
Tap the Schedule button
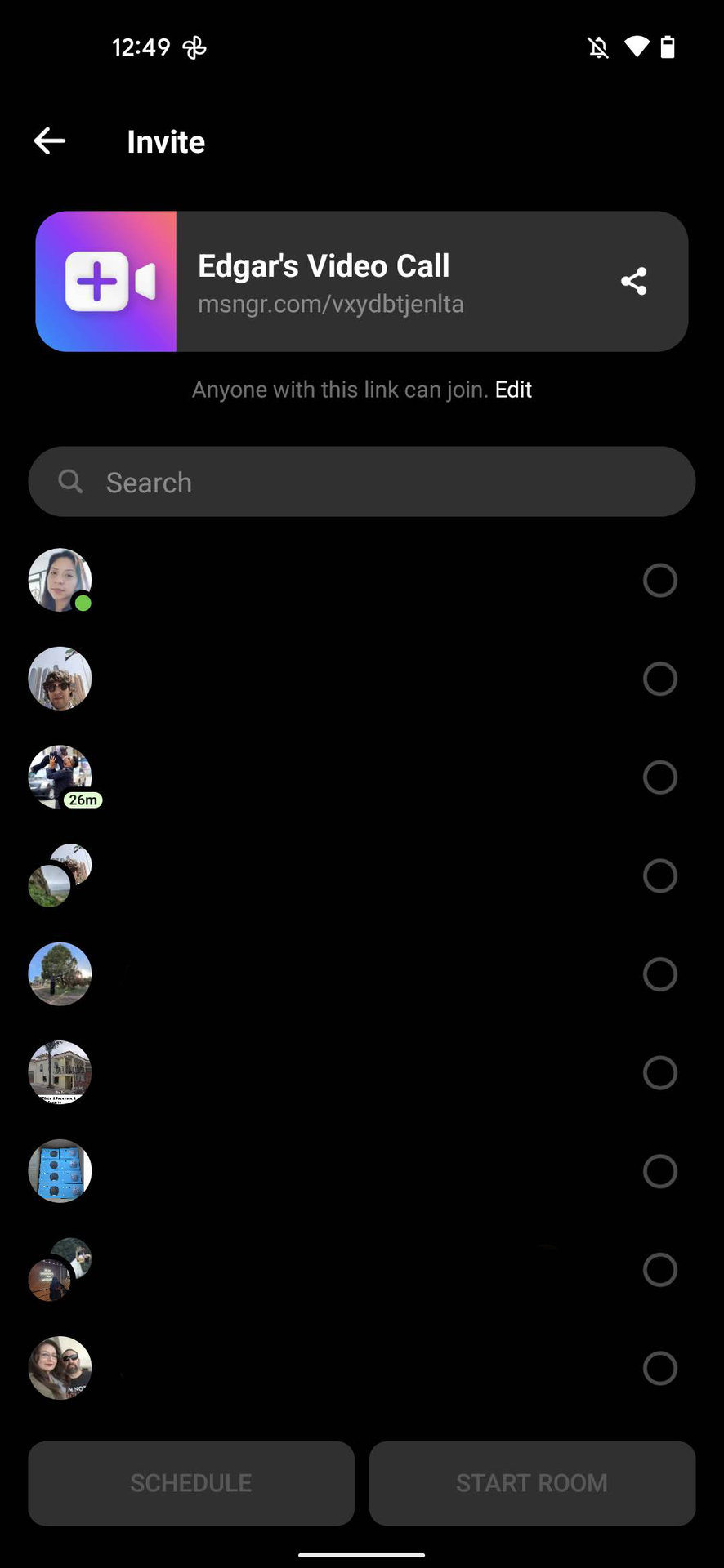pyautogui.click(x=191, y=1483)
